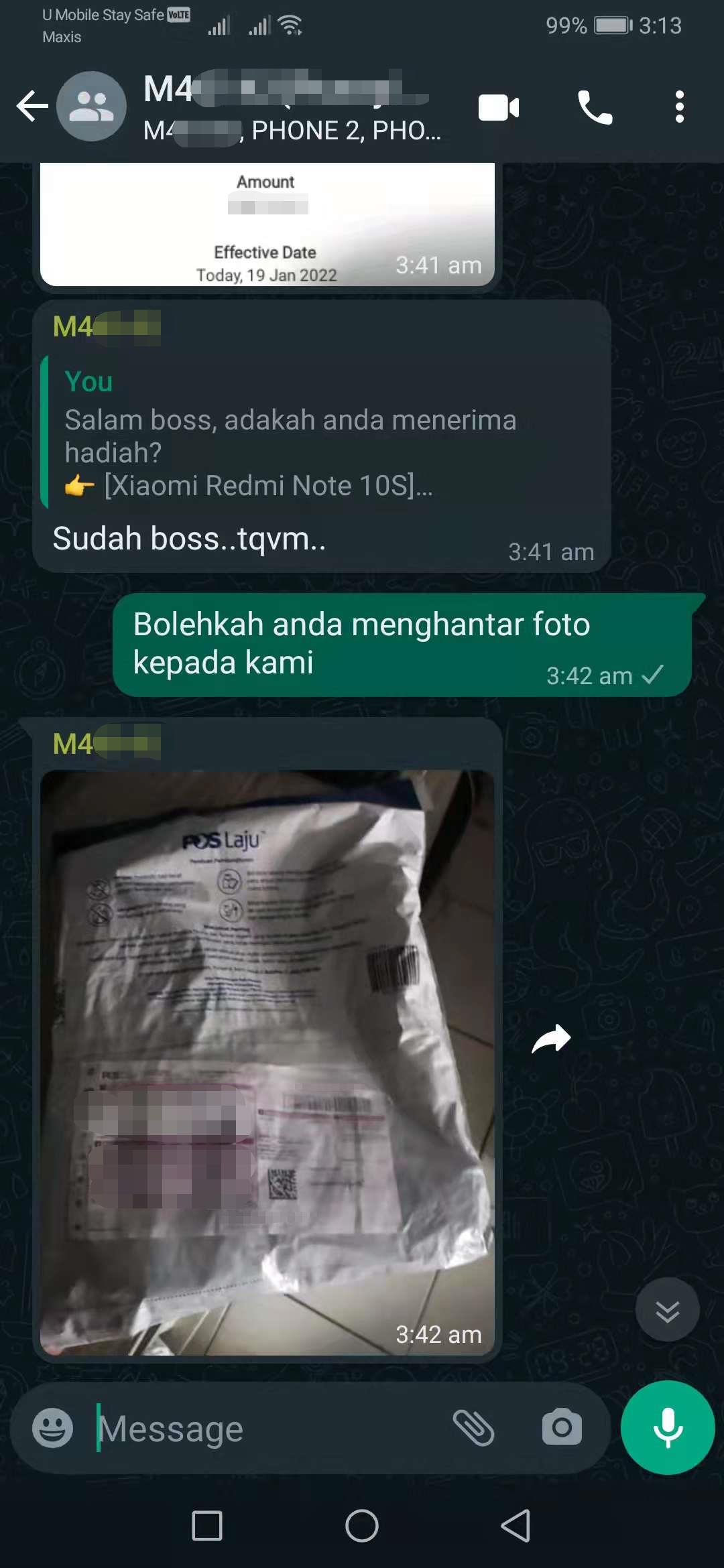Open the three-dot overflow menu
The width and height of the screenshot is (724, 1568).
pyautogui.click(x=679, y=107)
